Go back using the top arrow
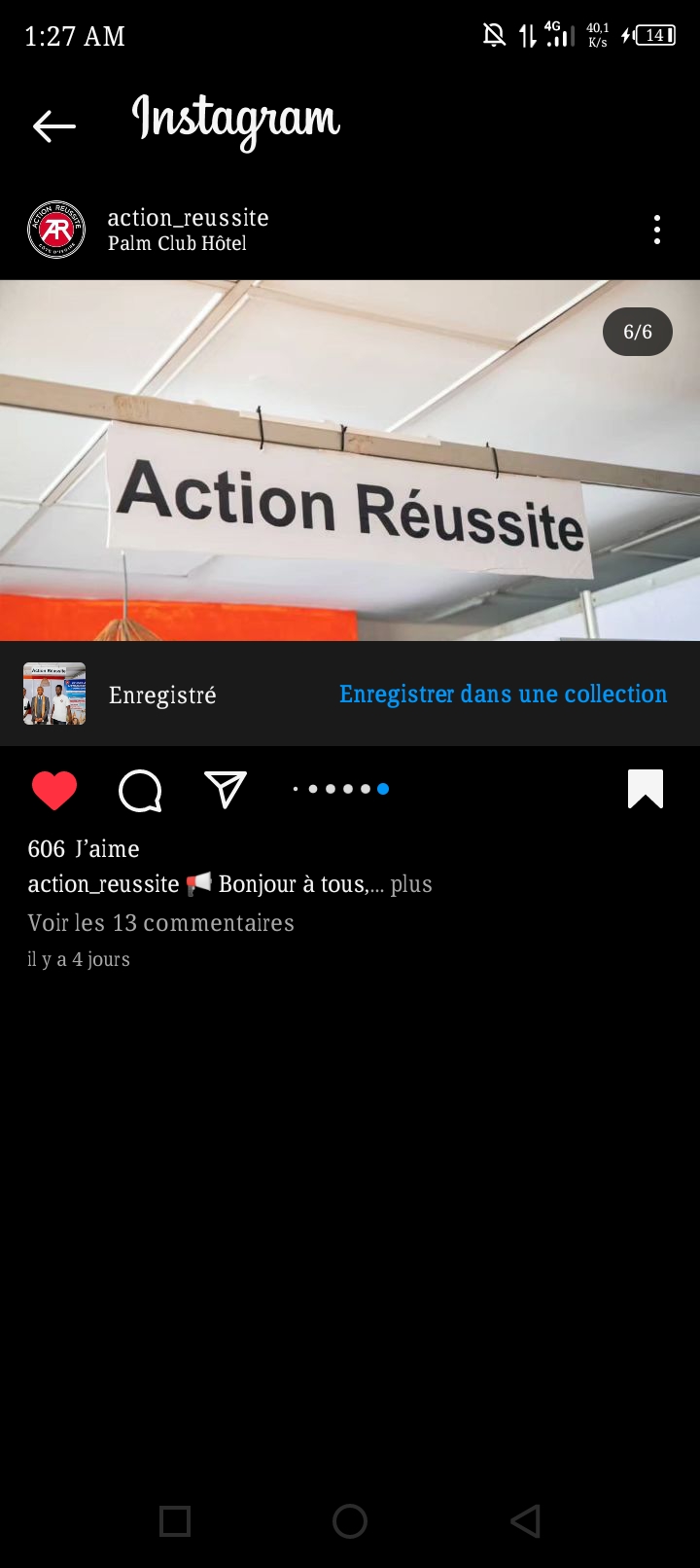 (x=54, y=125)
